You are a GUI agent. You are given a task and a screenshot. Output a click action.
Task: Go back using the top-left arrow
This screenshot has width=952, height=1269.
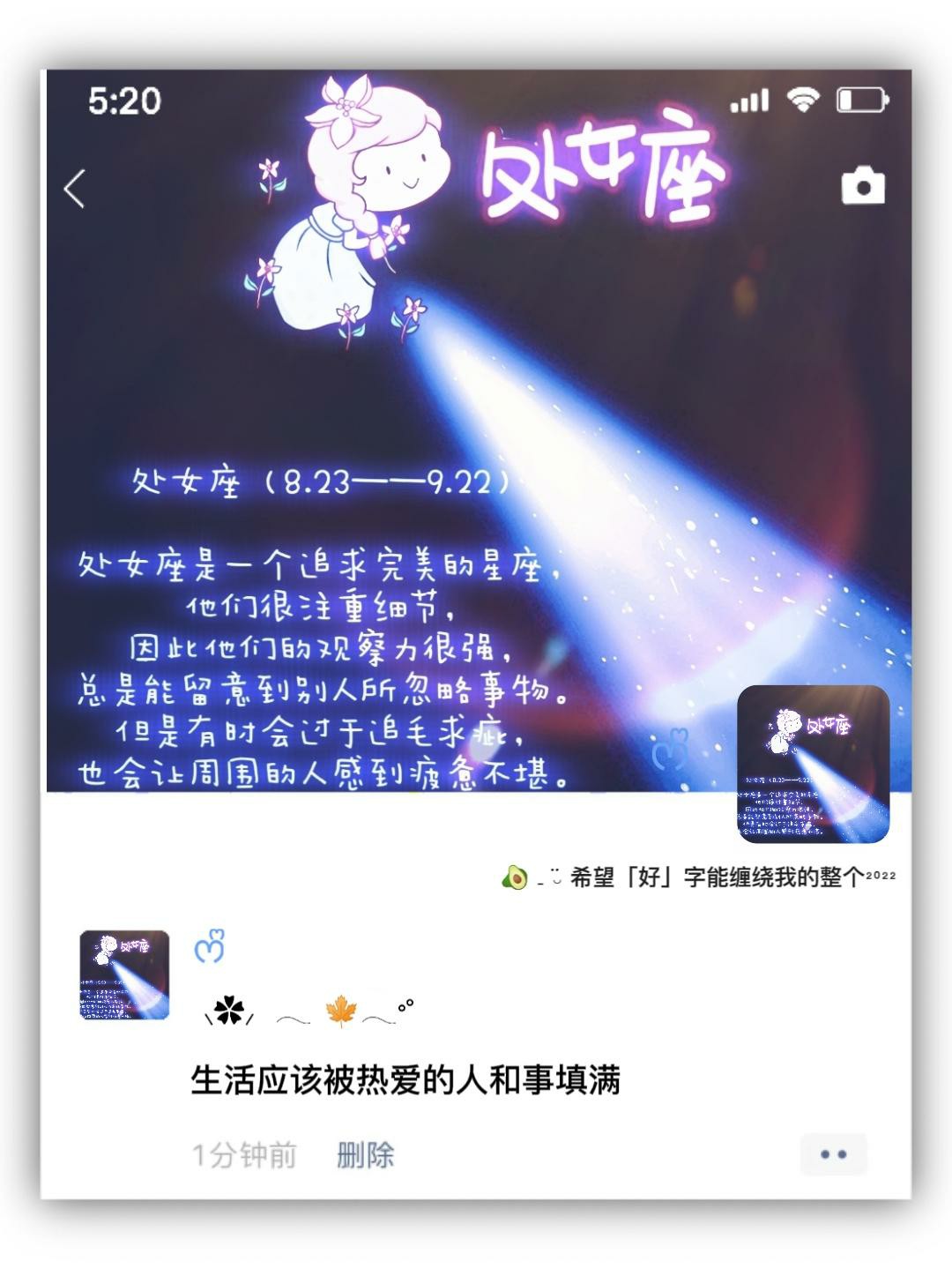75,188
